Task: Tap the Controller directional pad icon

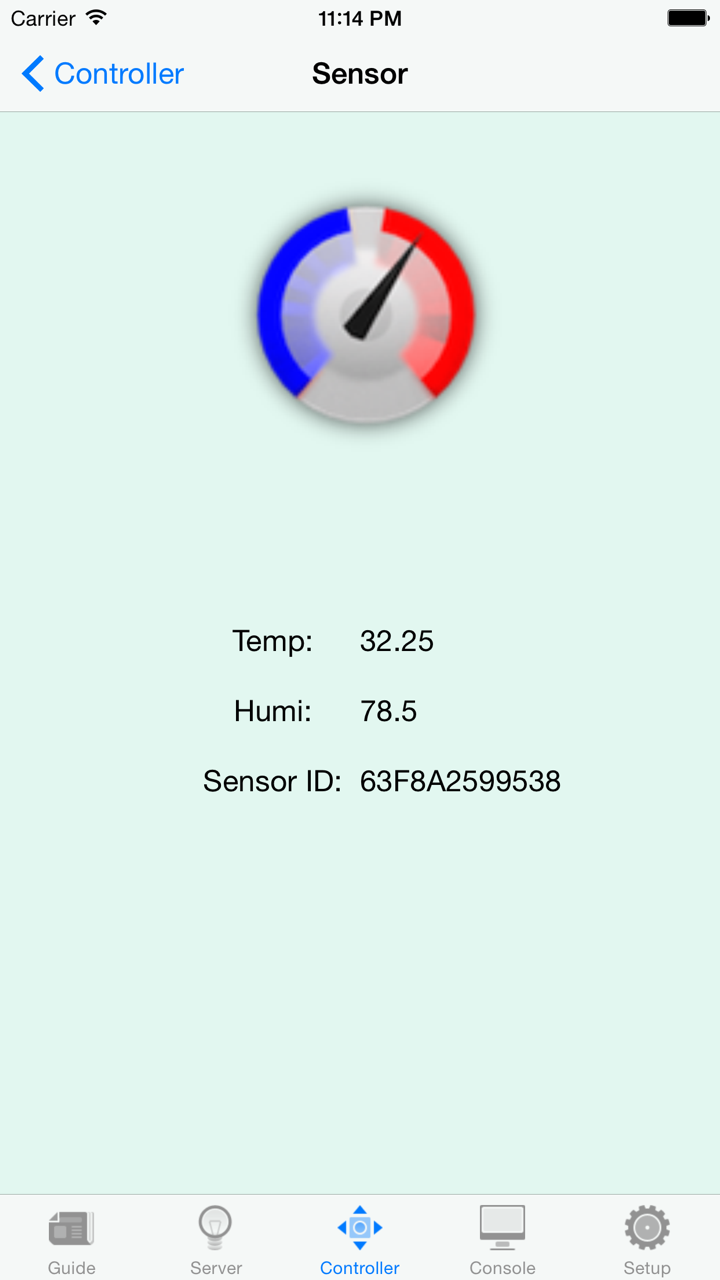Action: point(359,1229)
